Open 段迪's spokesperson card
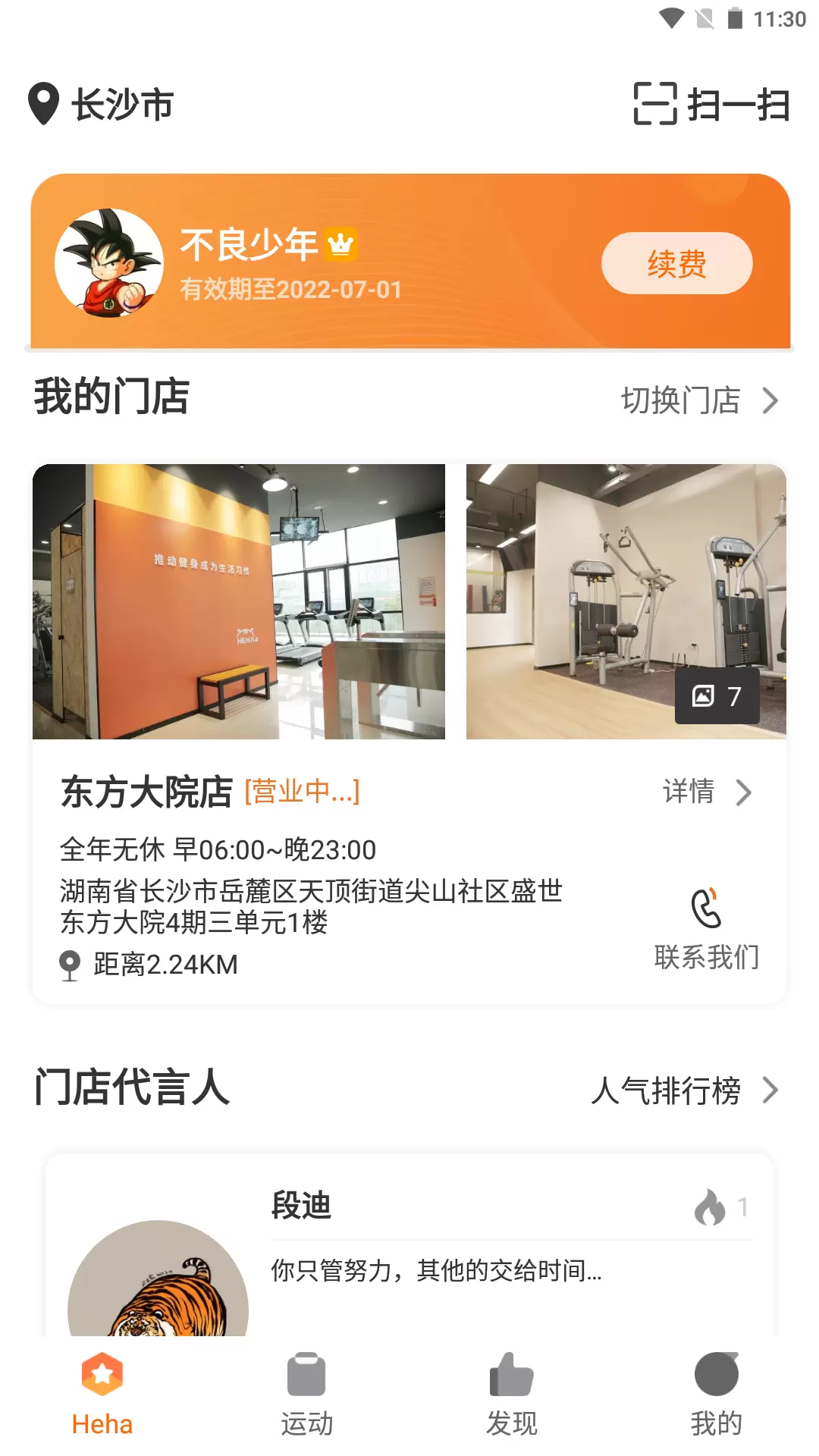Screen dimensions: 819x1456 pyautogui.click(x=409, y=1245)
